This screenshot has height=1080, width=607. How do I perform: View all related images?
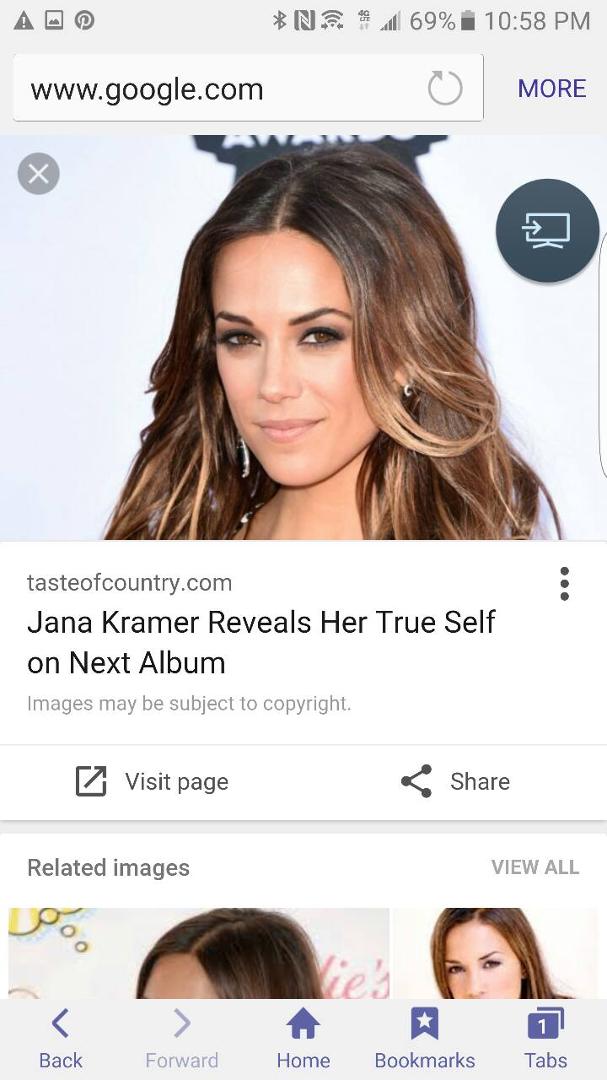(535, 866)
